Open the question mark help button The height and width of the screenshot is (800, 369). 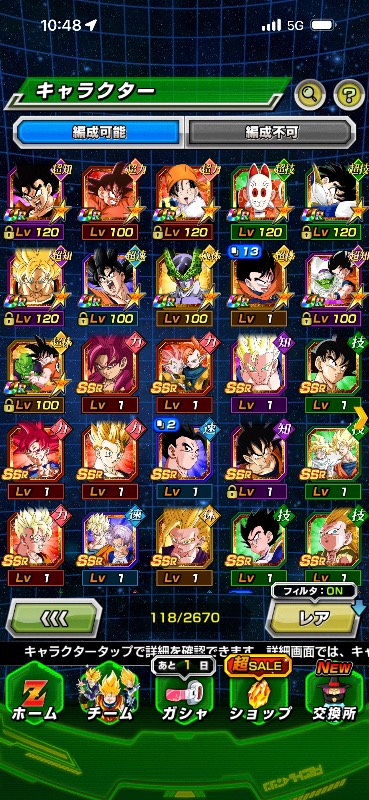click(x=349, y=93)
